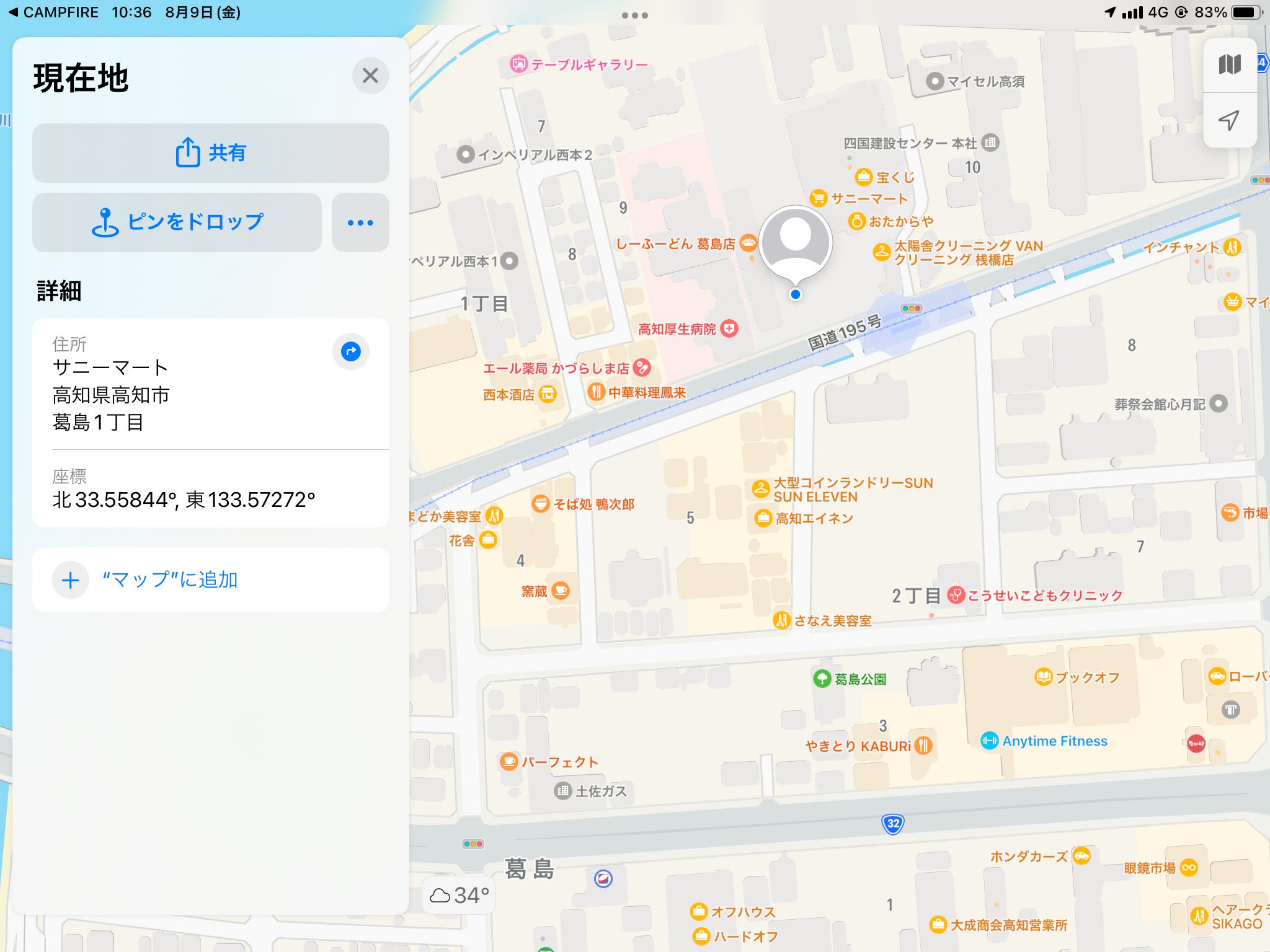Image resolution: width=1270 pixels, height=952 pixels.
Task: Open map mode selector icon
Action: (x=1230, y=64)
